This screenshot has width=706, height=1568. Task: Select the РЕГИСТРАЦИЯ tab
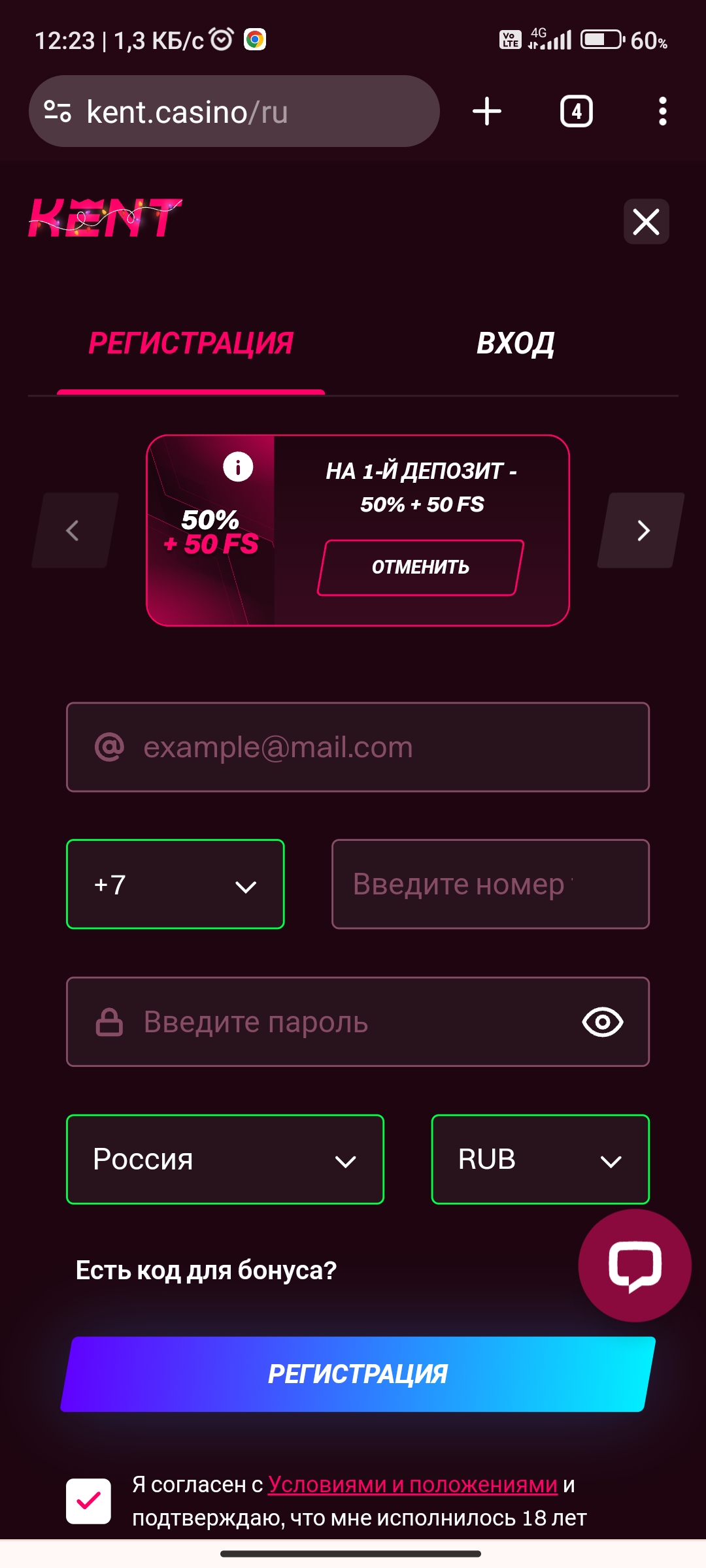pos(191,344)
